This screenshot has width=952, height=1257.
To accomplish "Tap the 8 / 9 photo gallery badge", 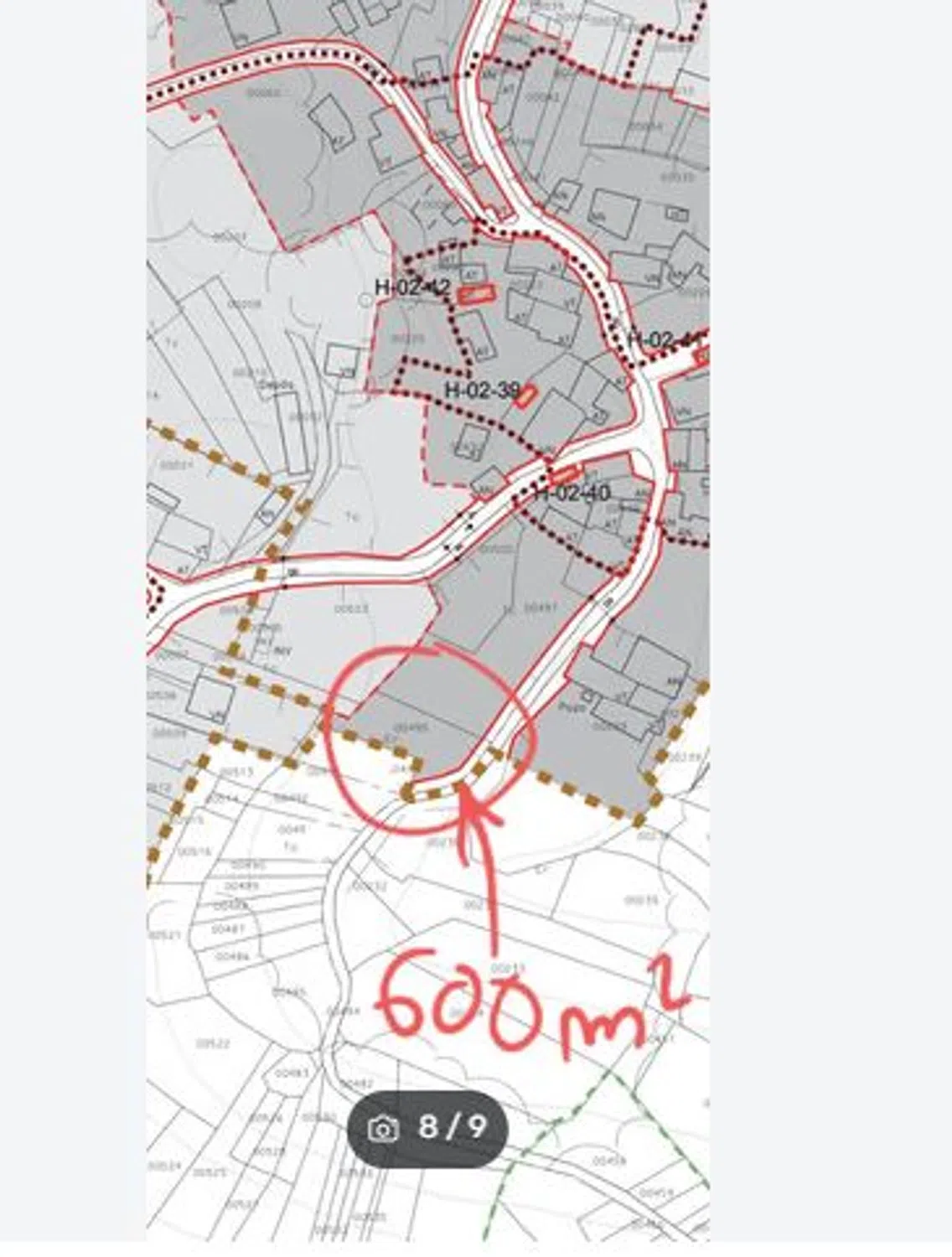I will [427, 1128].
